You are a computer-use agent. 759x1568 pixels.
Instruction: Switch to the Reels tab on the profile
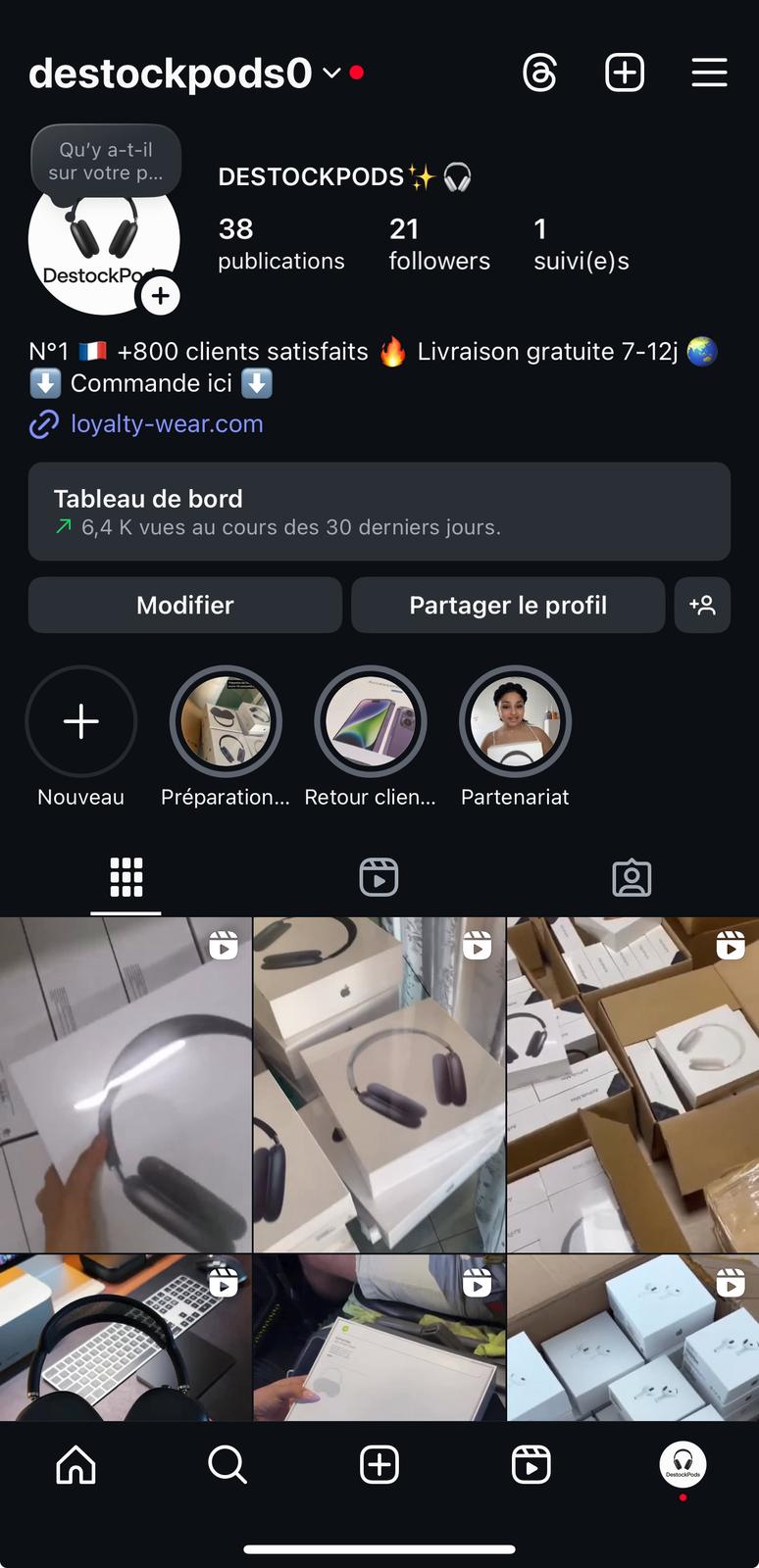[379, 877]
